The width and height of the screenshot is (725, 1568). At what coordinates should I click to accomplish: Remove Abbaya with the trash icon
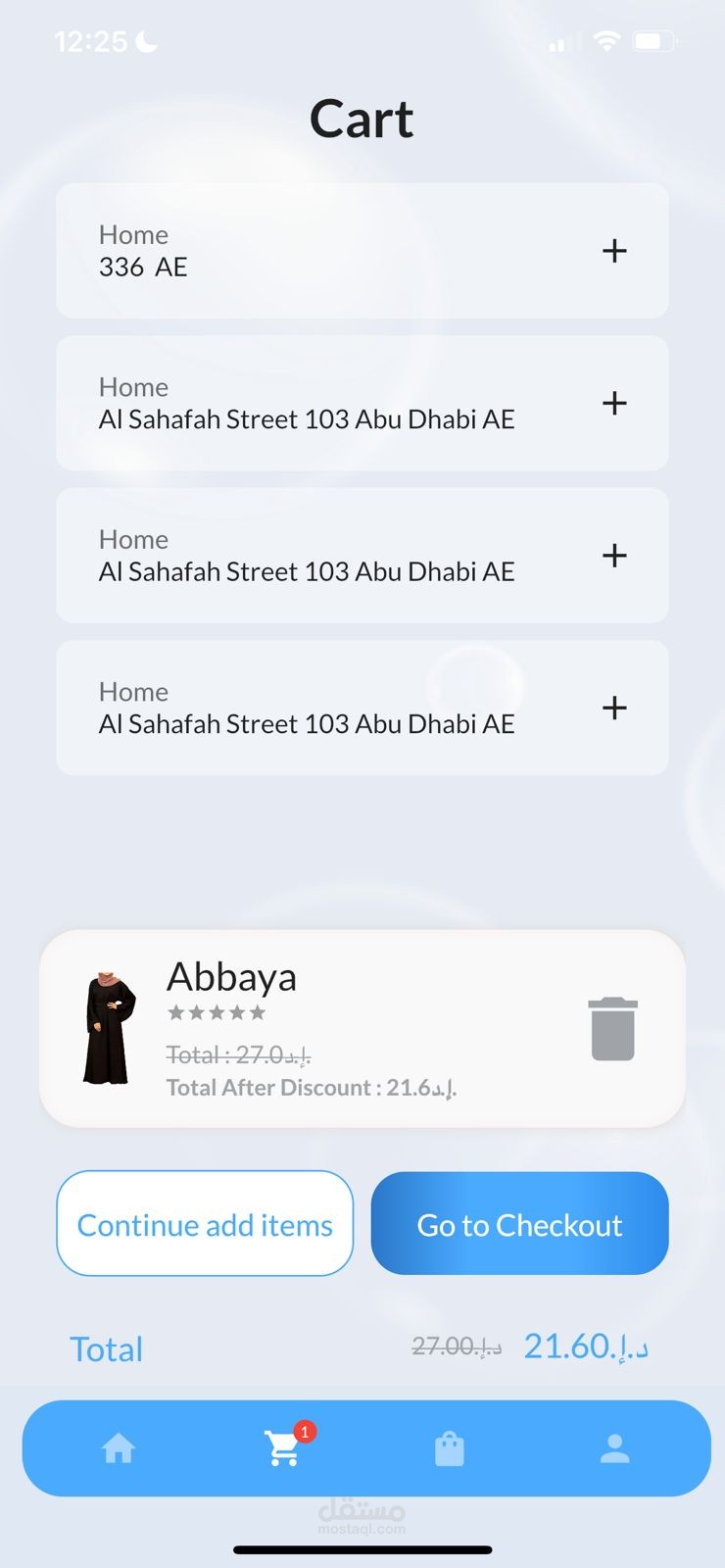[612, 1029]
